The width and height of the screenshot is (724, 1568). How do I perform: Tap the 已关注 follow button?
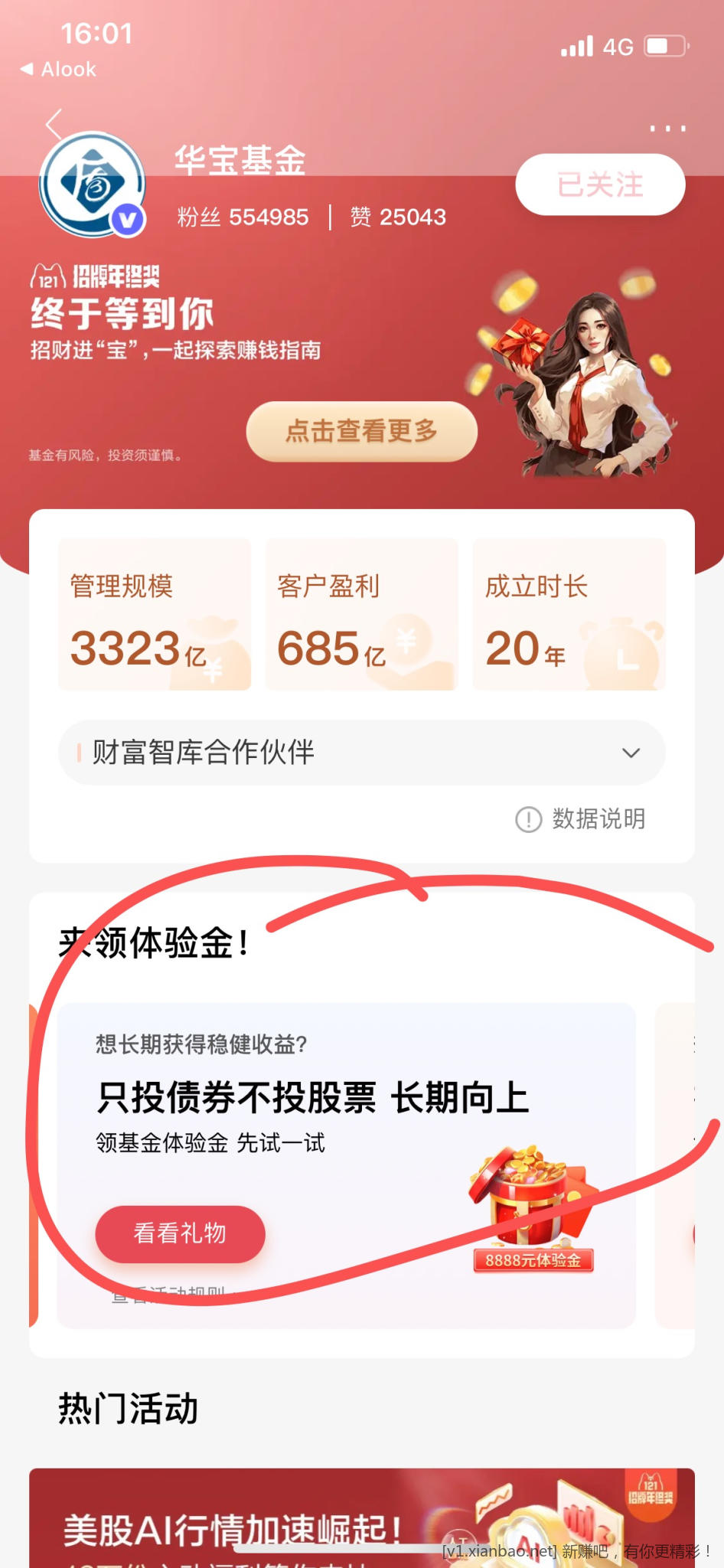pyautogui.click(x=600, y=185)
